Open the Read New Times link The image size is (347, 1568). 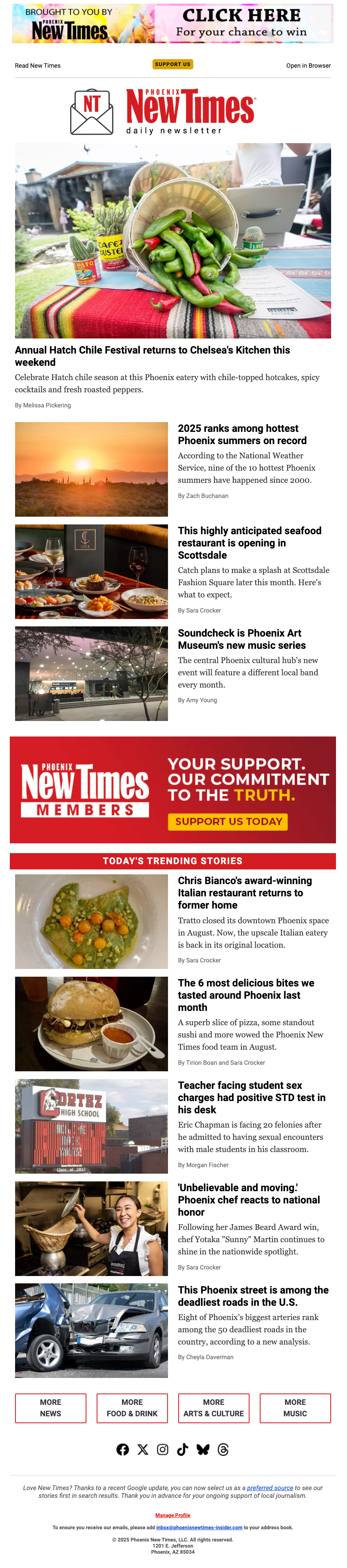pyautogui.click(x=38, y=66)
